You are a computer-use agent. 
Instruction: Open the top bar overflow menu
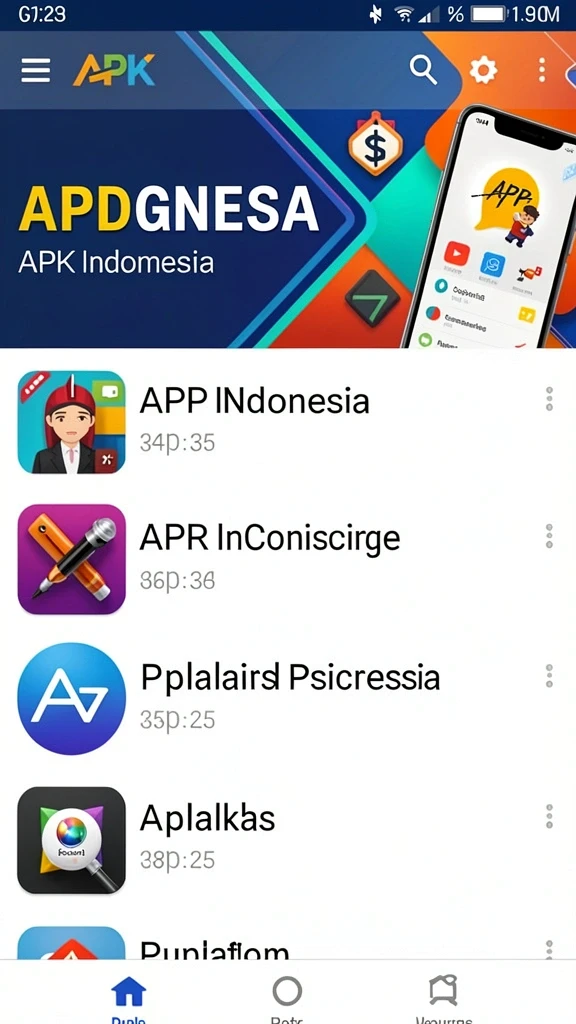click(x=541, y=69)
